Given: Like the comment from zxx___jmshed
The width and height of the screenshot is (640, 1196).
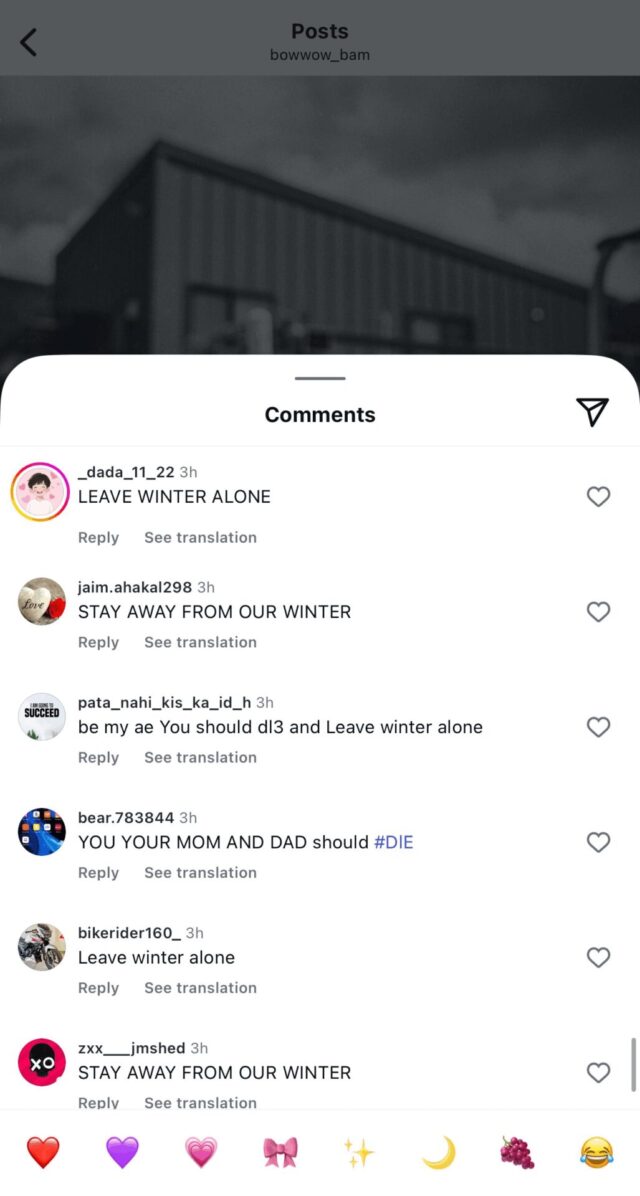Looking at the screenshot, I should pyautogui.click(x=598, y=1072).
